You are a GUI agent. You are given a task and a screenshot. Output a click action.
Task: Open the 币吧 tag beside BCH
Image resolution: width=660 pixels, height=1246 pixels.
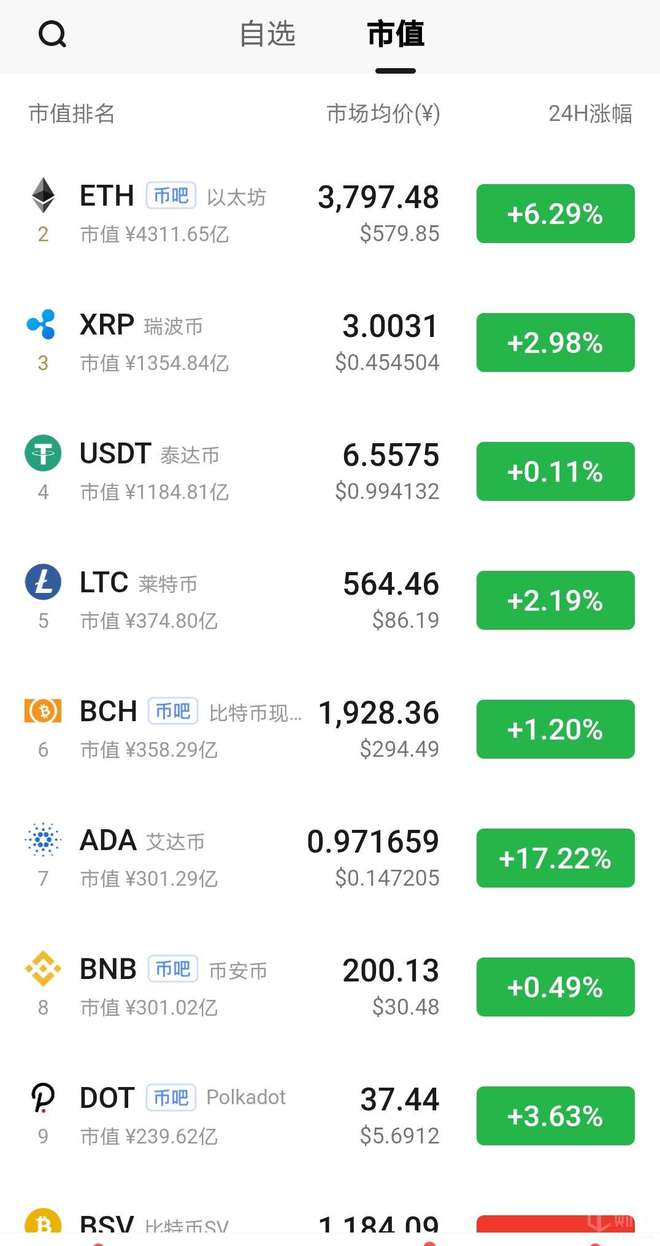click(173, 711)
